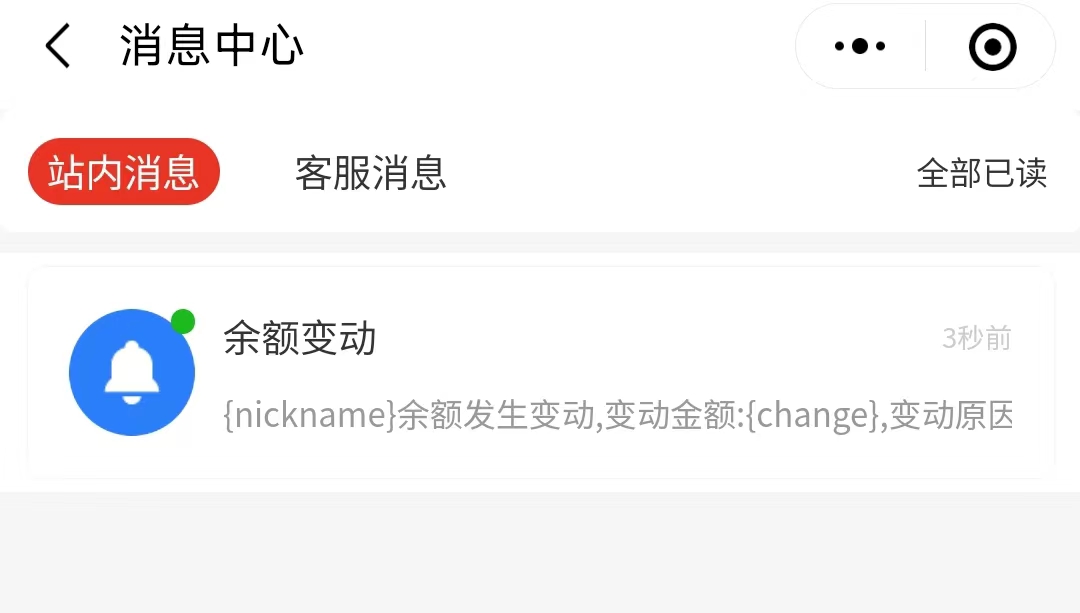Select the 站内消息 tab
Viewport: 1080px width, 613px height.
click(123, 172)
